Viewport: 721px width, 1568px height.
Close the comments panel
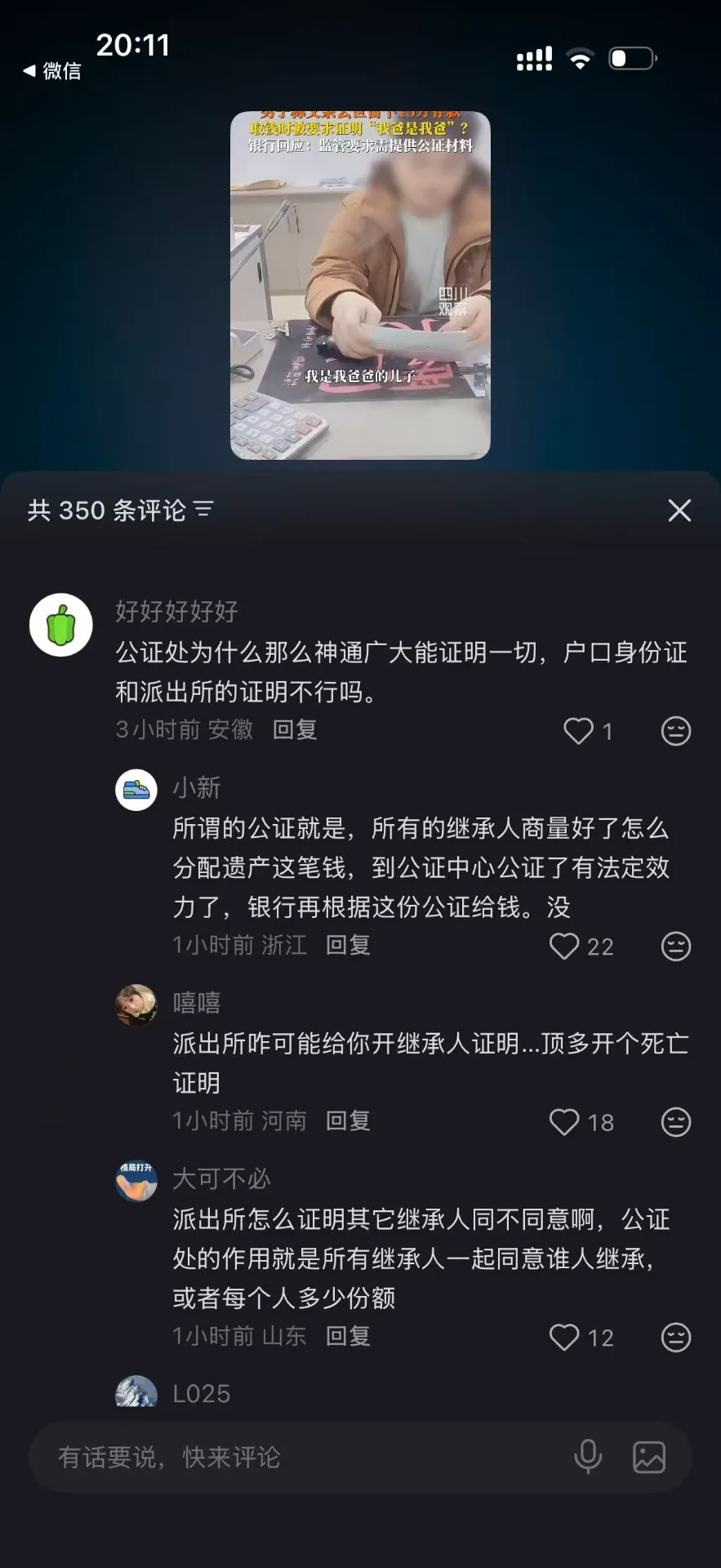(679, 510)
